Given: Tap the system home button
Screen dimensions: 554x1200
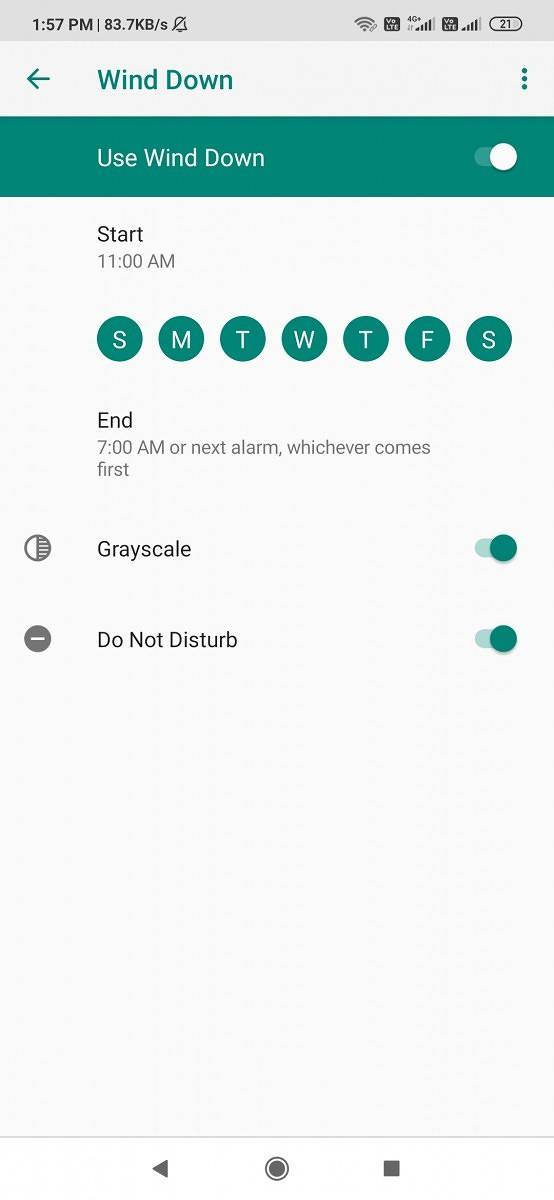Looking at the screenshot, I should (277, 1168).
